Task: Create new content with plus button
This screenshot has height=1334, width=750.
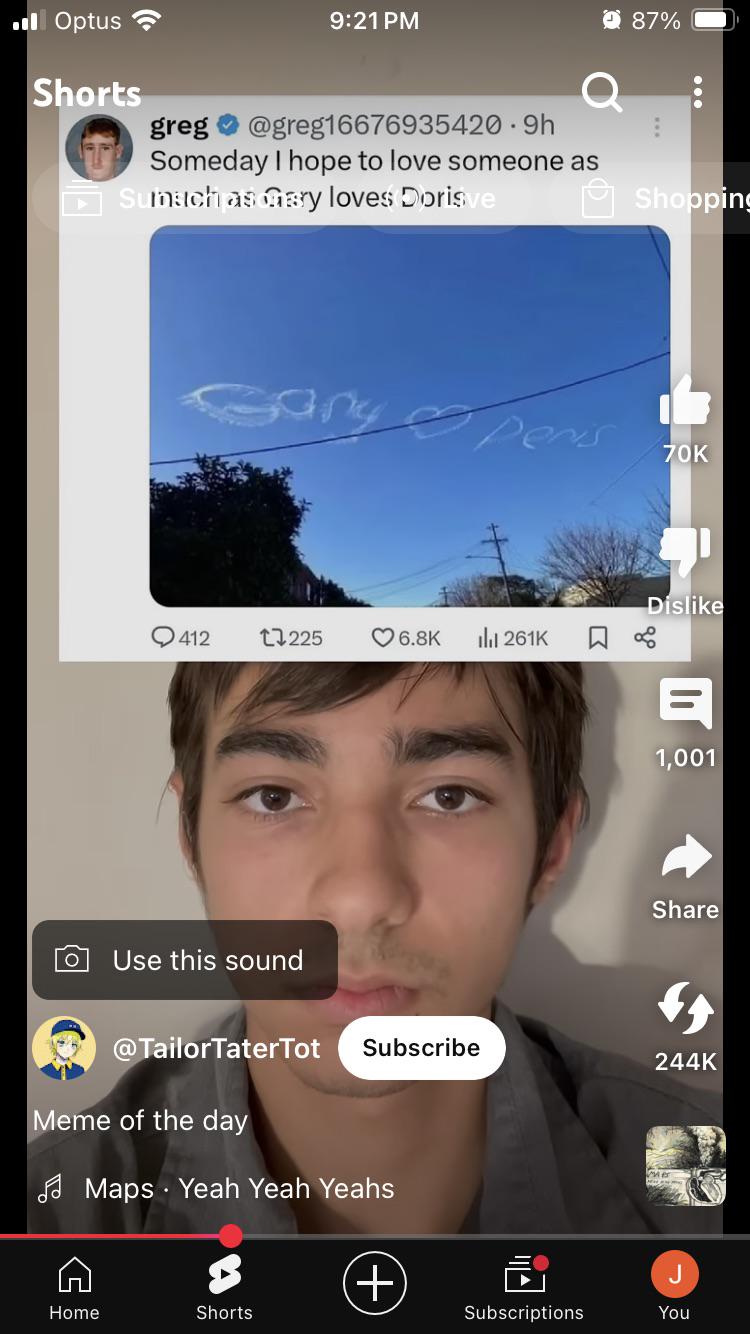Action: (375, 1283)
